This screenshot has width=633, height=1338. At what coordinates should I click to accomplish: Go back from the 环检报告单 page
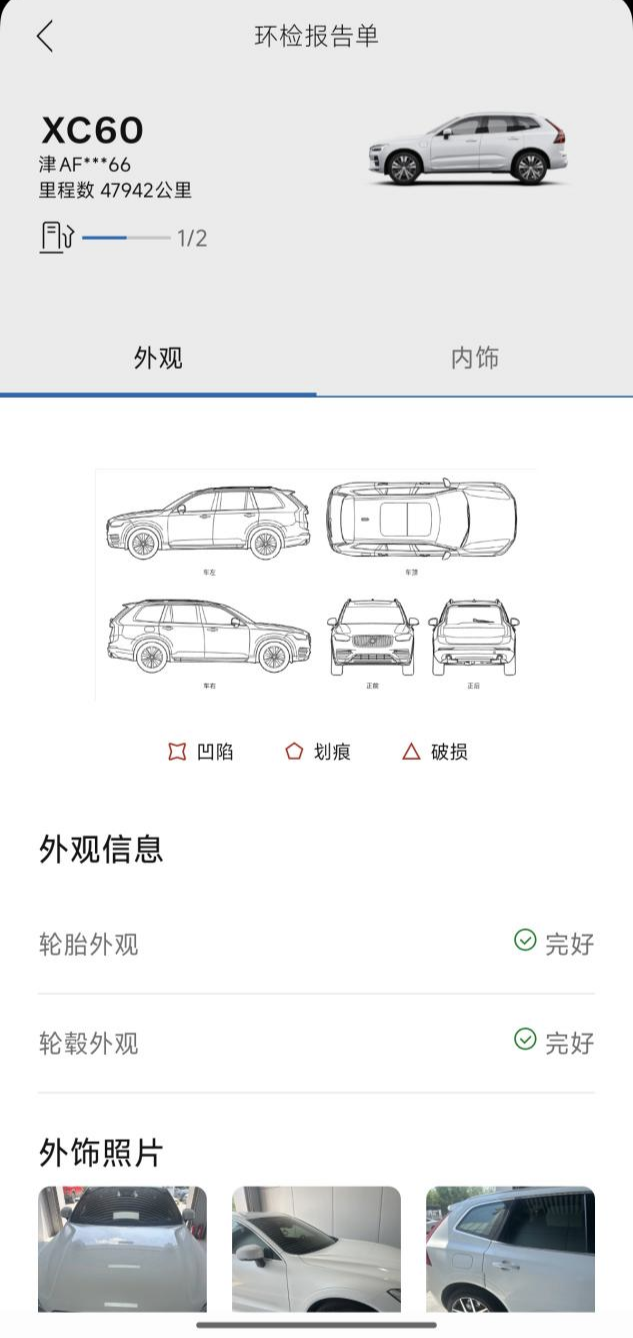coord(45,36)
